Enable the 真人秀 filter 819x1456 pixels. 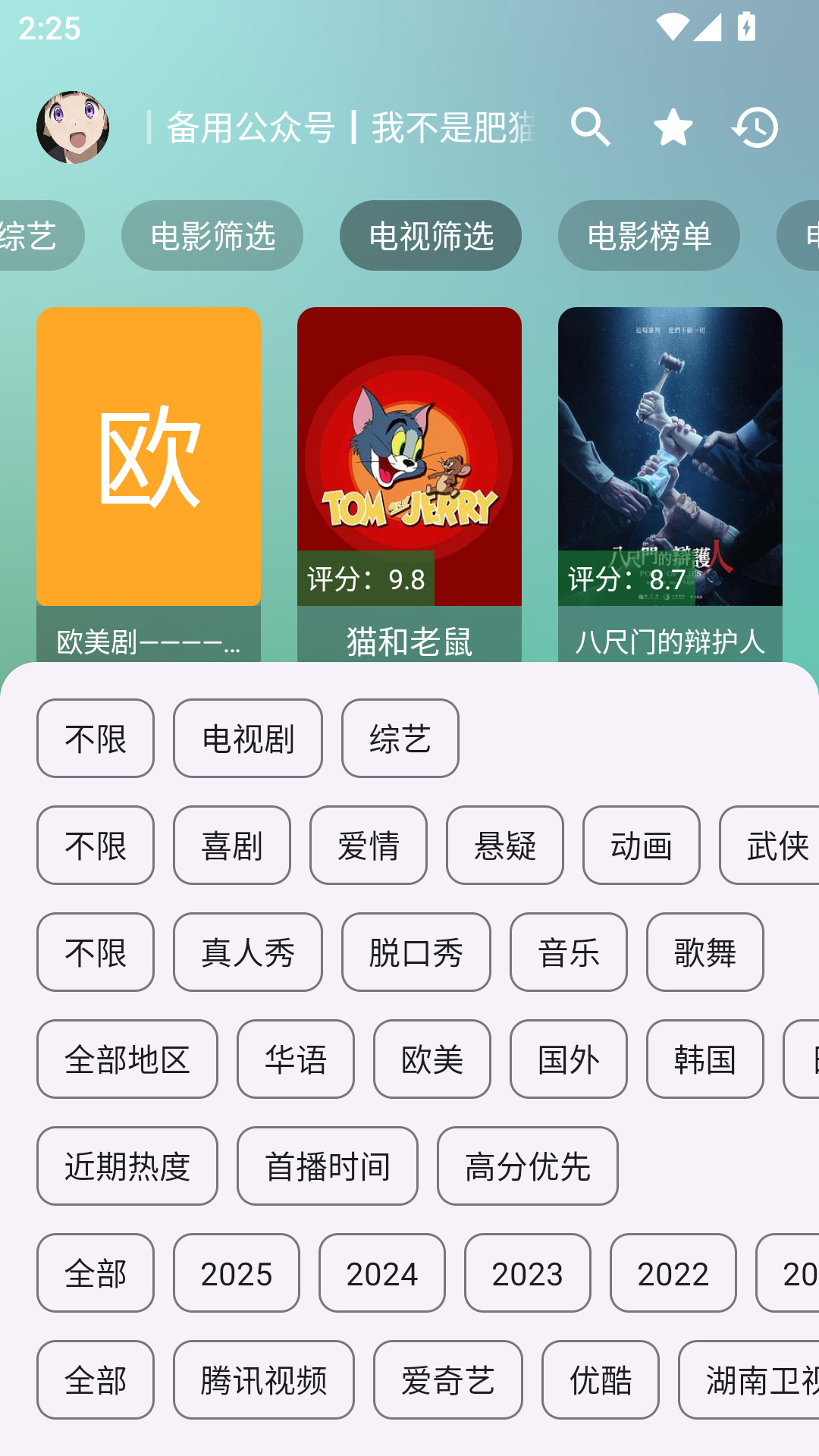[247, 952]
